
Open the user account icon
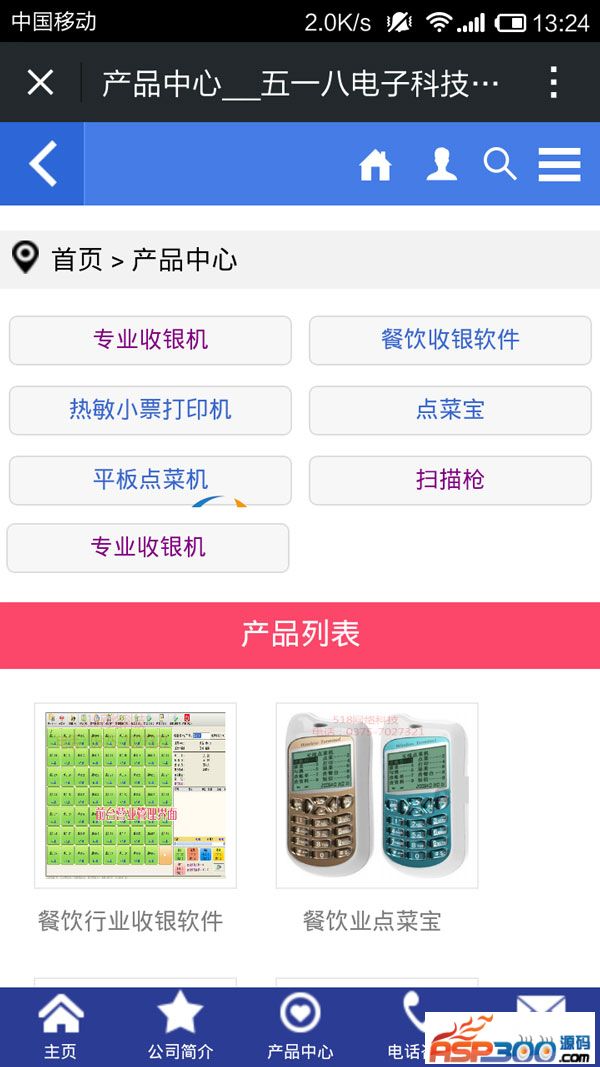[441, 164]
